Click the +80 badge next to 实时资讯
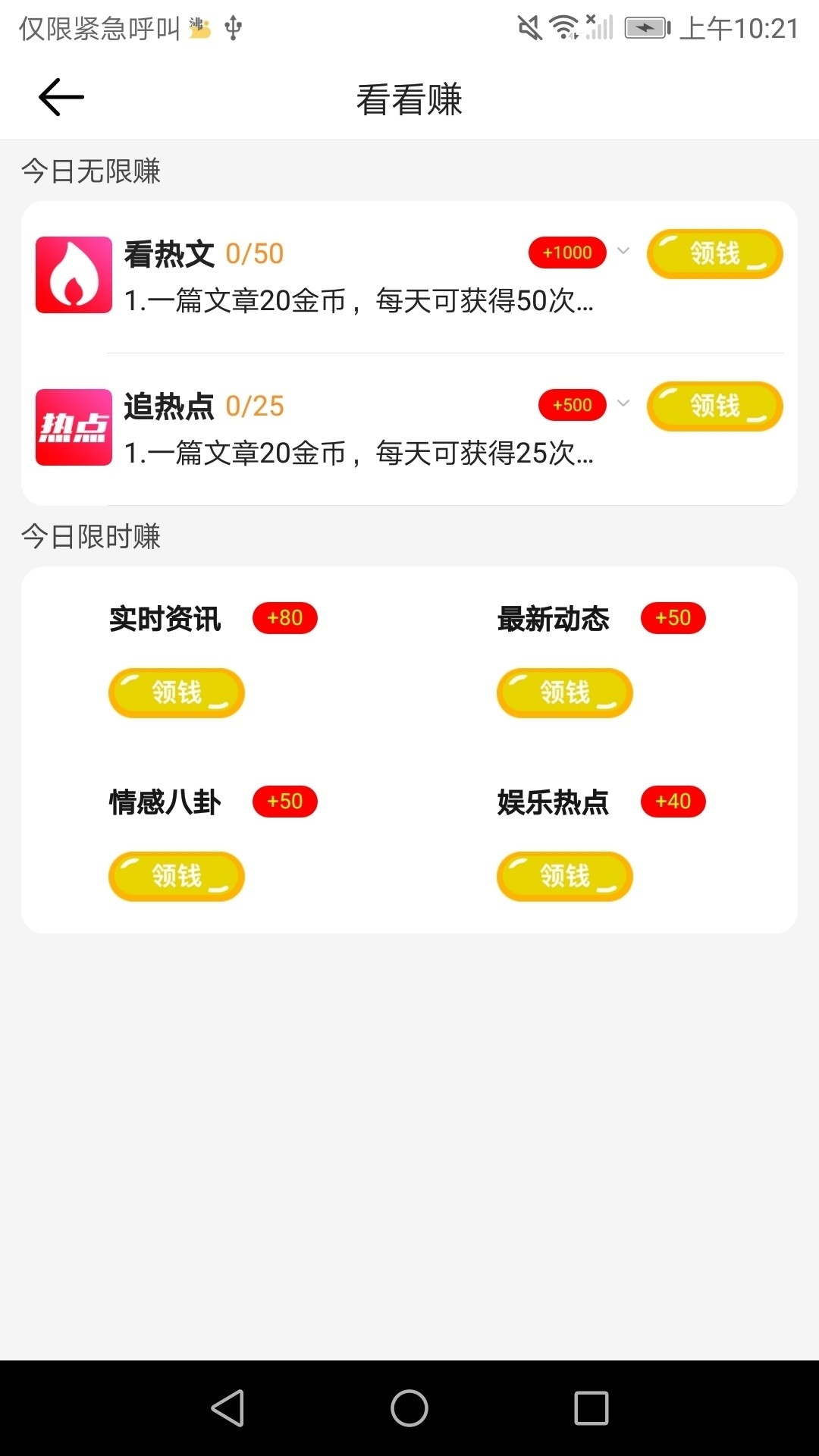 pos(284,618)
